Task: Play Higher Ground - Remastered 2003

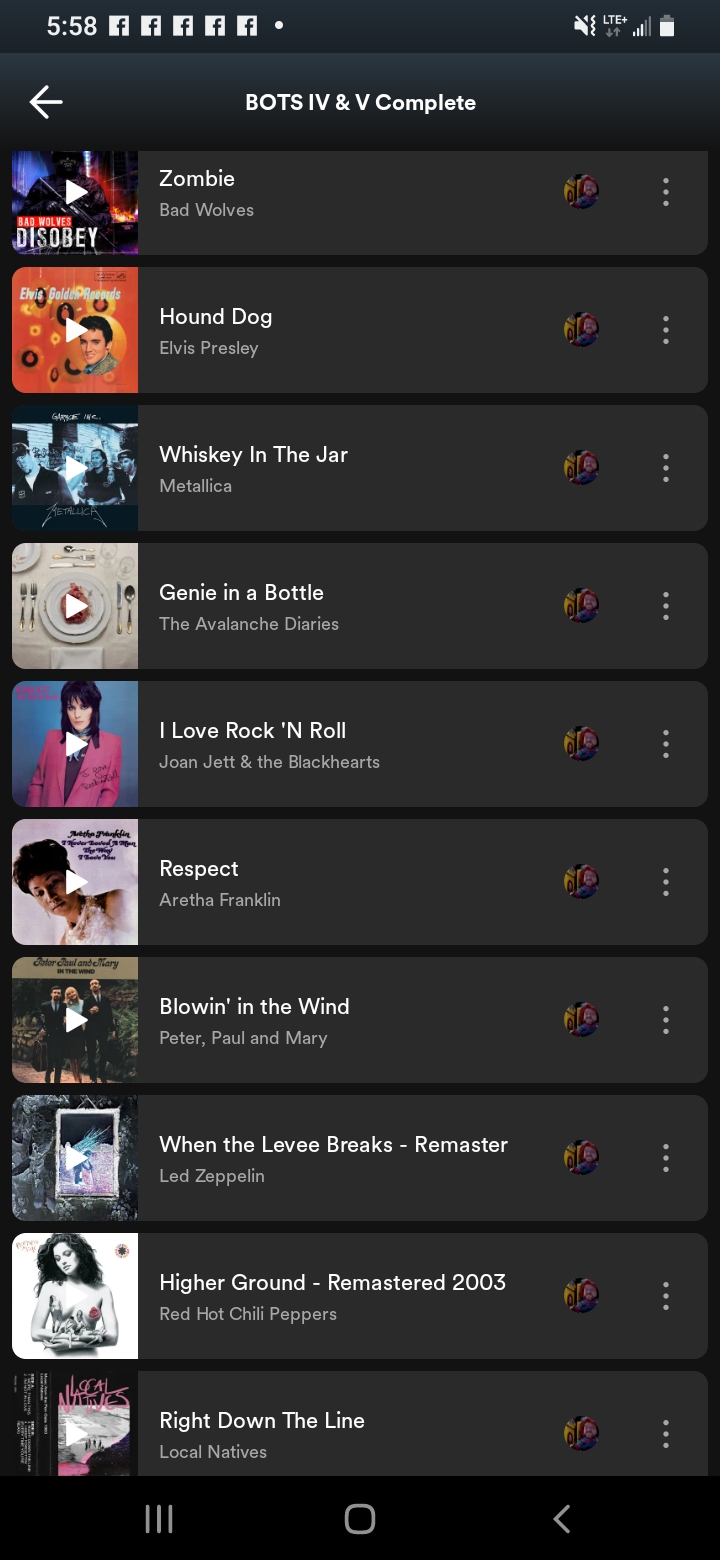Action: [76, 1296]
